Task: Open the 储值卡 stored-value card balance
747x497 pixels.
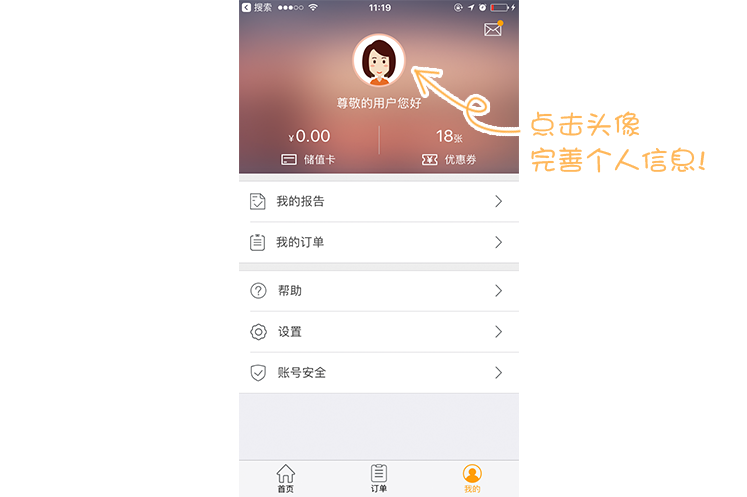Action: tap(309, 147)
